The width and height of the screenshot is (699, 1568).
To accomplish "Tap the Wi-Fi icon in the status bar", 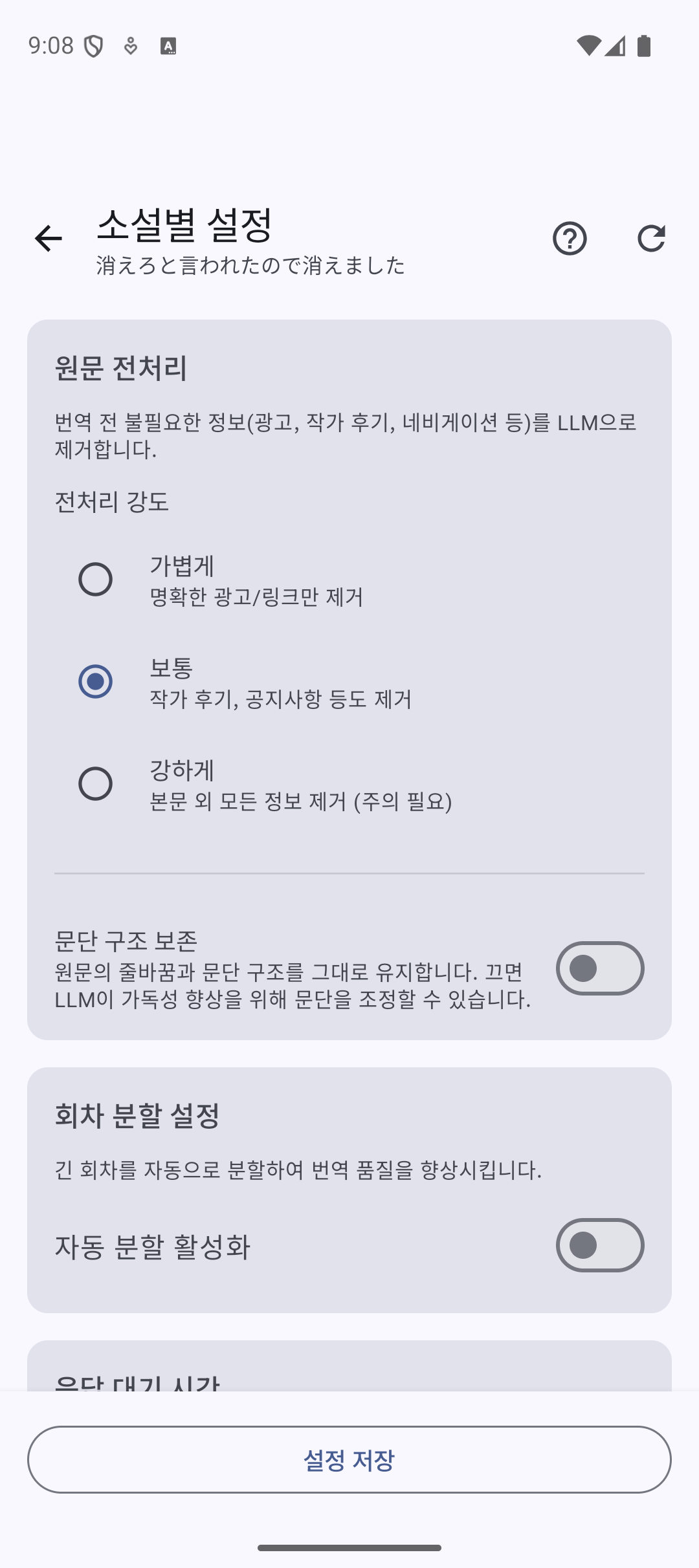I will [590, 45].
